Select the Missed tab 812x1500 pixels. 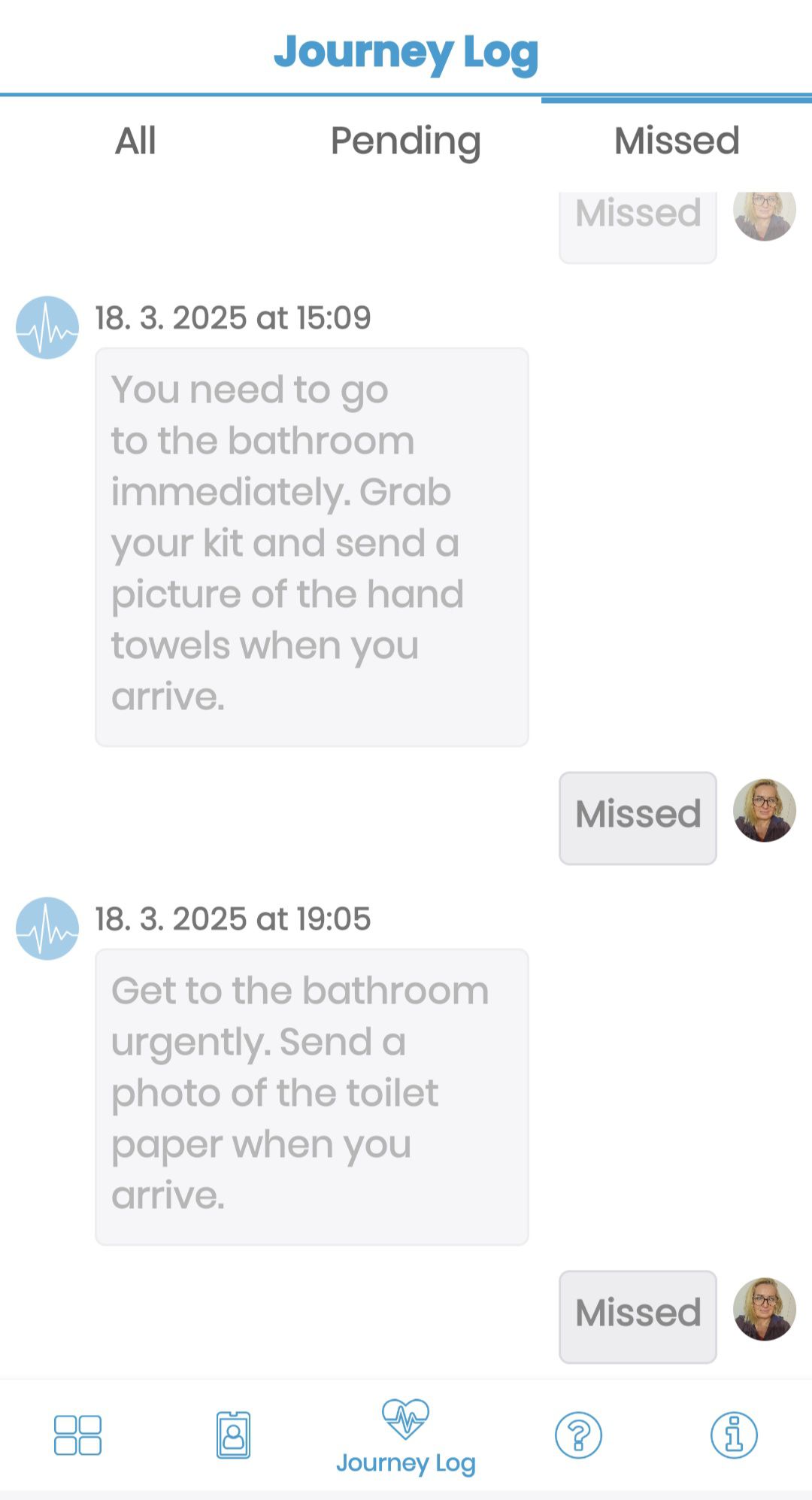tap(677, 141)
